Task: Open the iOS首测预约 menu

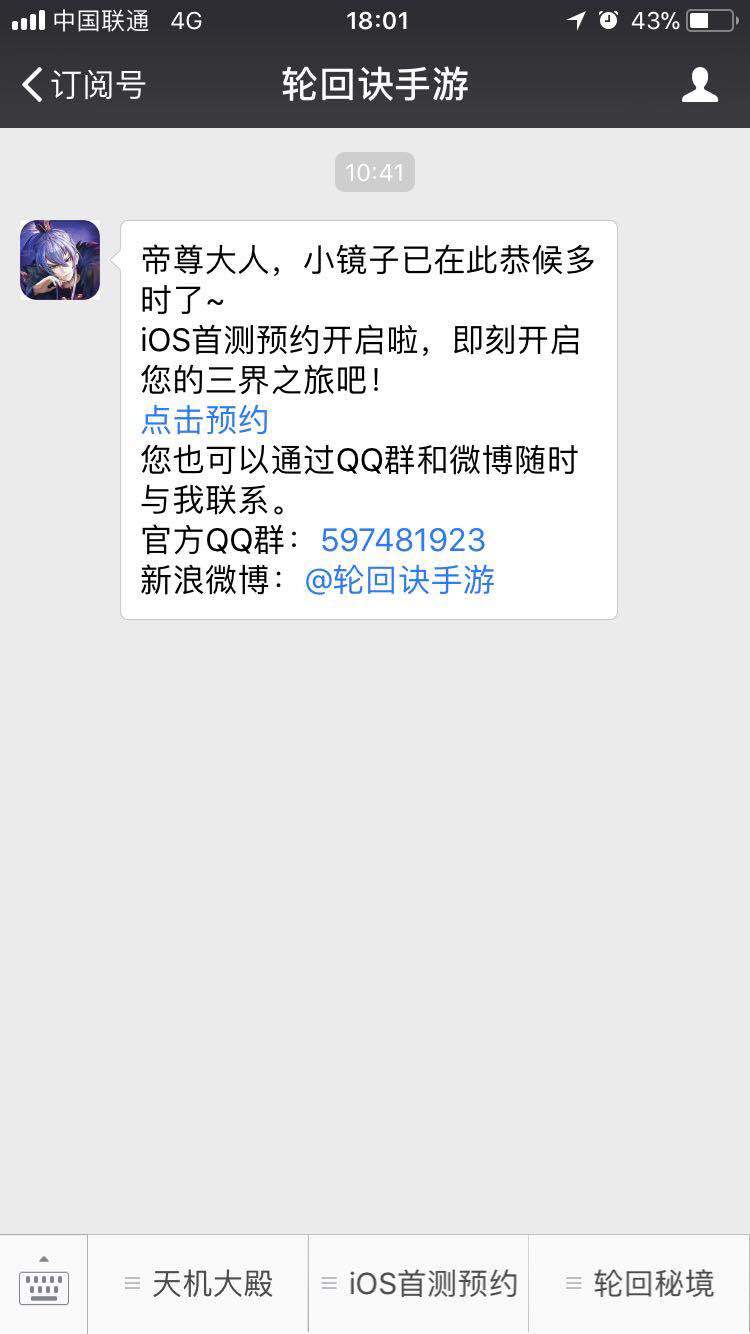Action: click(x=418, y=1284)
